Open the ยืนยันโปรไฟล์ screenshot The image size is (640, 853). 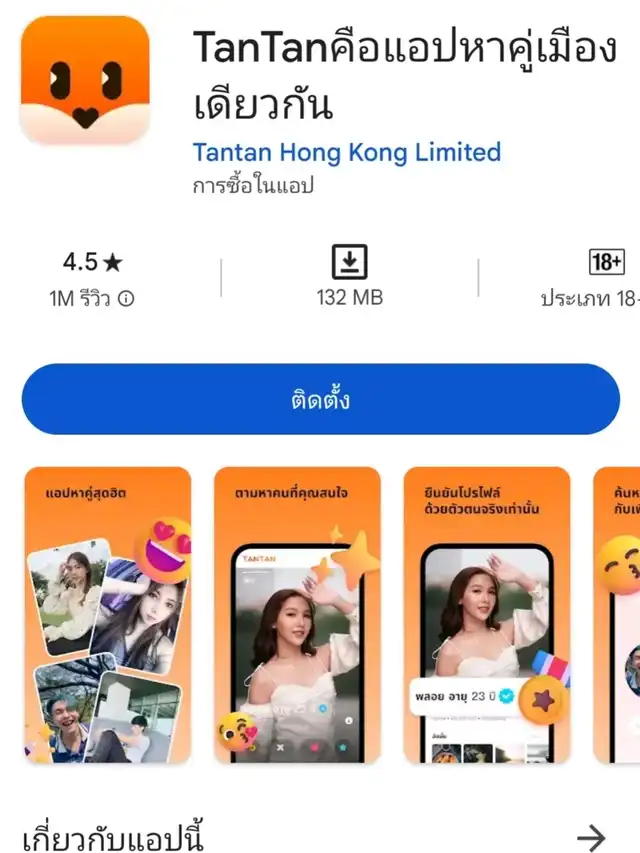coord(487,615)
